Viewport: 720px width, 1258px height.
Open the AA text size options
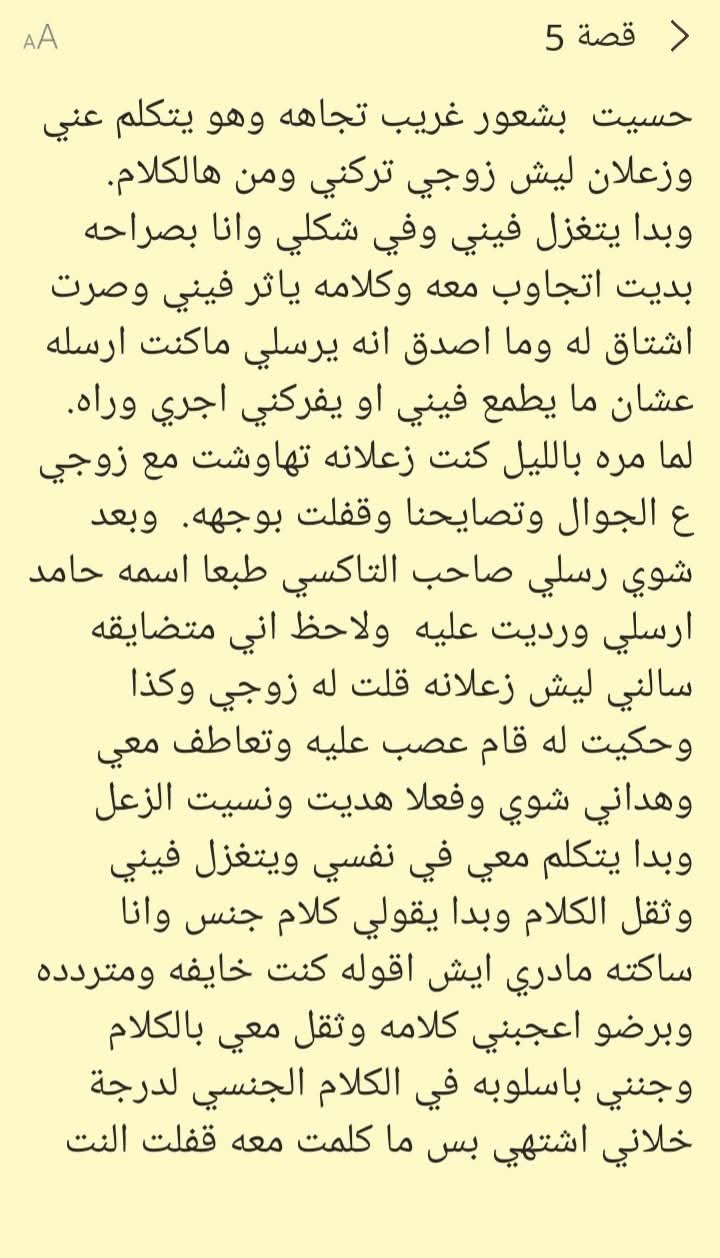40,38
